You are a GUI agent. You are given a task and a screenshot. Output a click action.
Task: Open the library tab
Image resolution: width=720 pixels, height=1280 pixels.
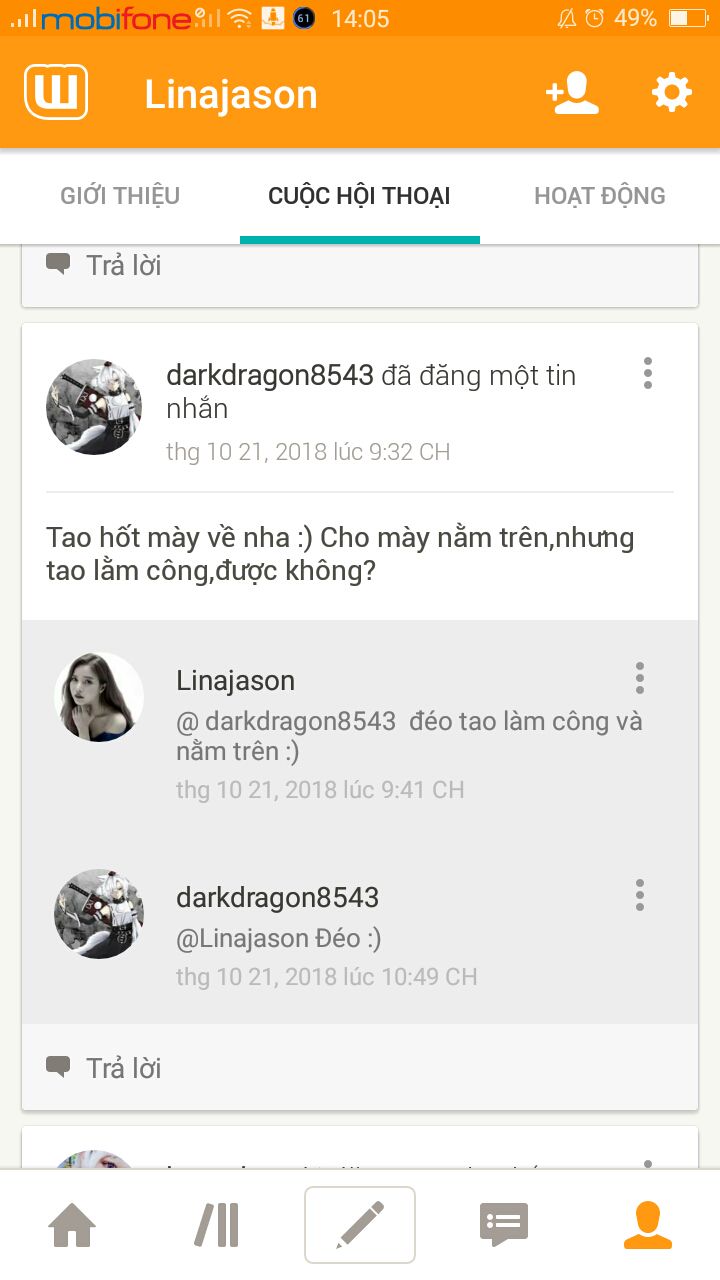click(x=216, y=1225)
